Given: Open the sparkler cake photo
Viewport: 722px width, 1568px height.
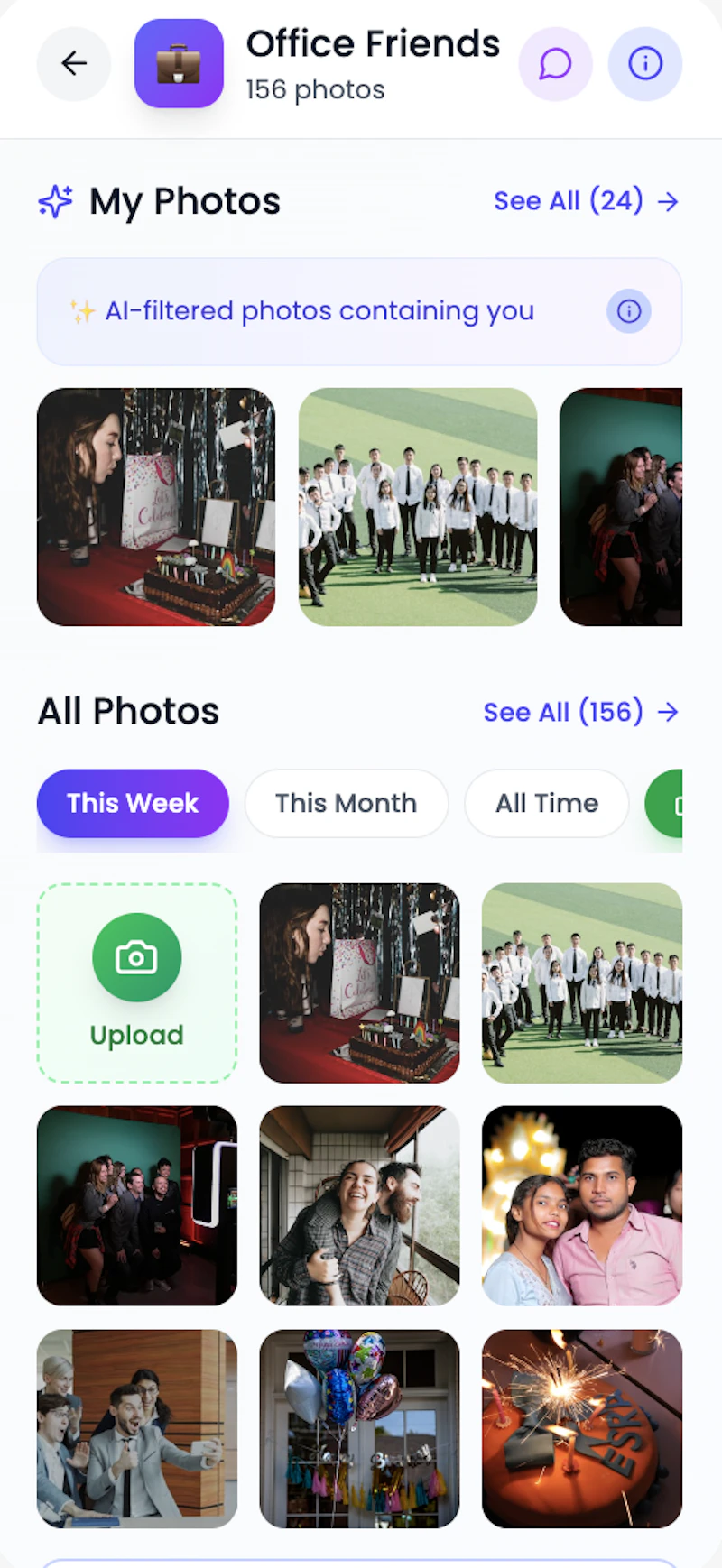Looking at the screenshot, I should coord(582,1428).
